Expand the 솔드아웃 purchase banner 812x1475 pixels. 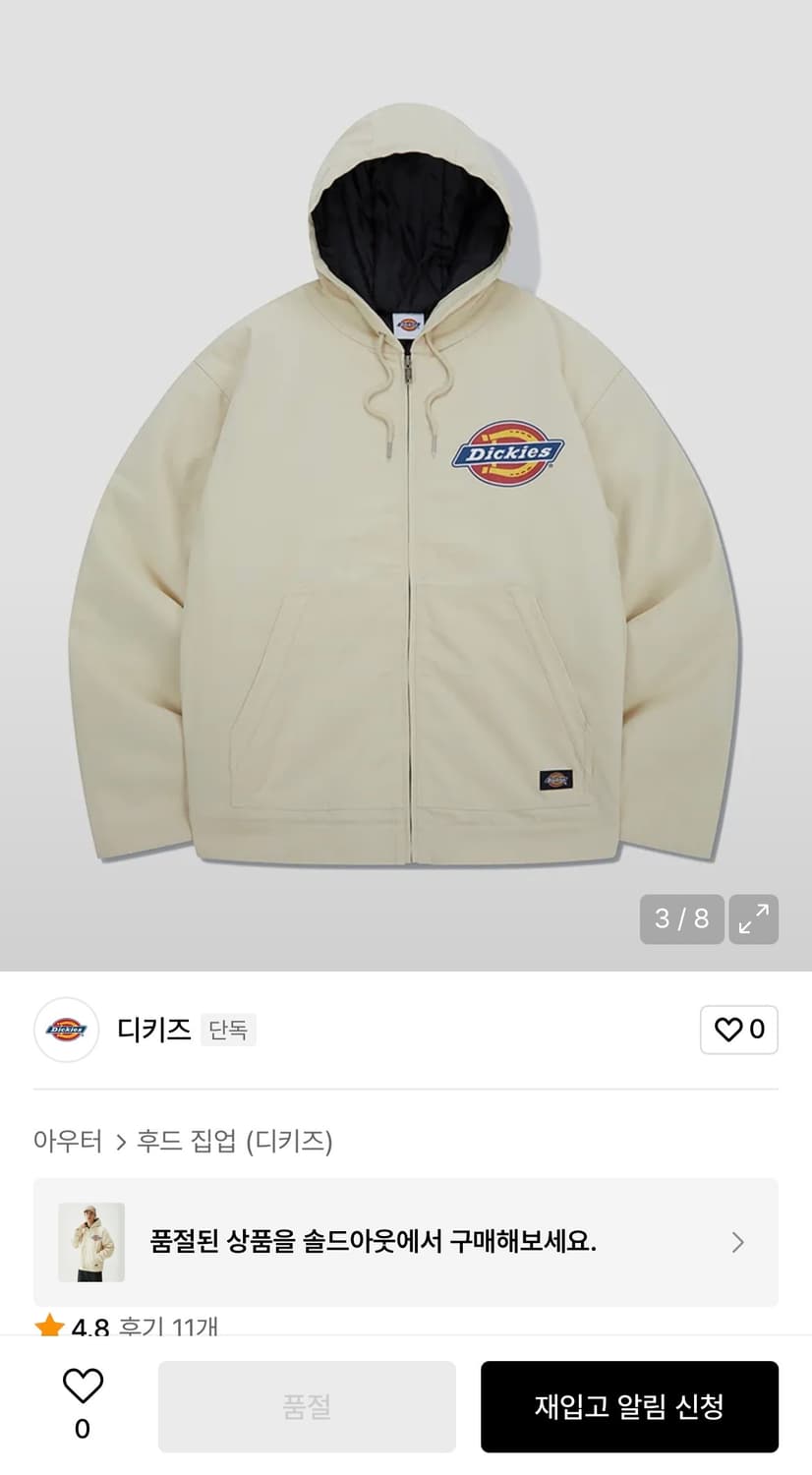[406, 1243]
